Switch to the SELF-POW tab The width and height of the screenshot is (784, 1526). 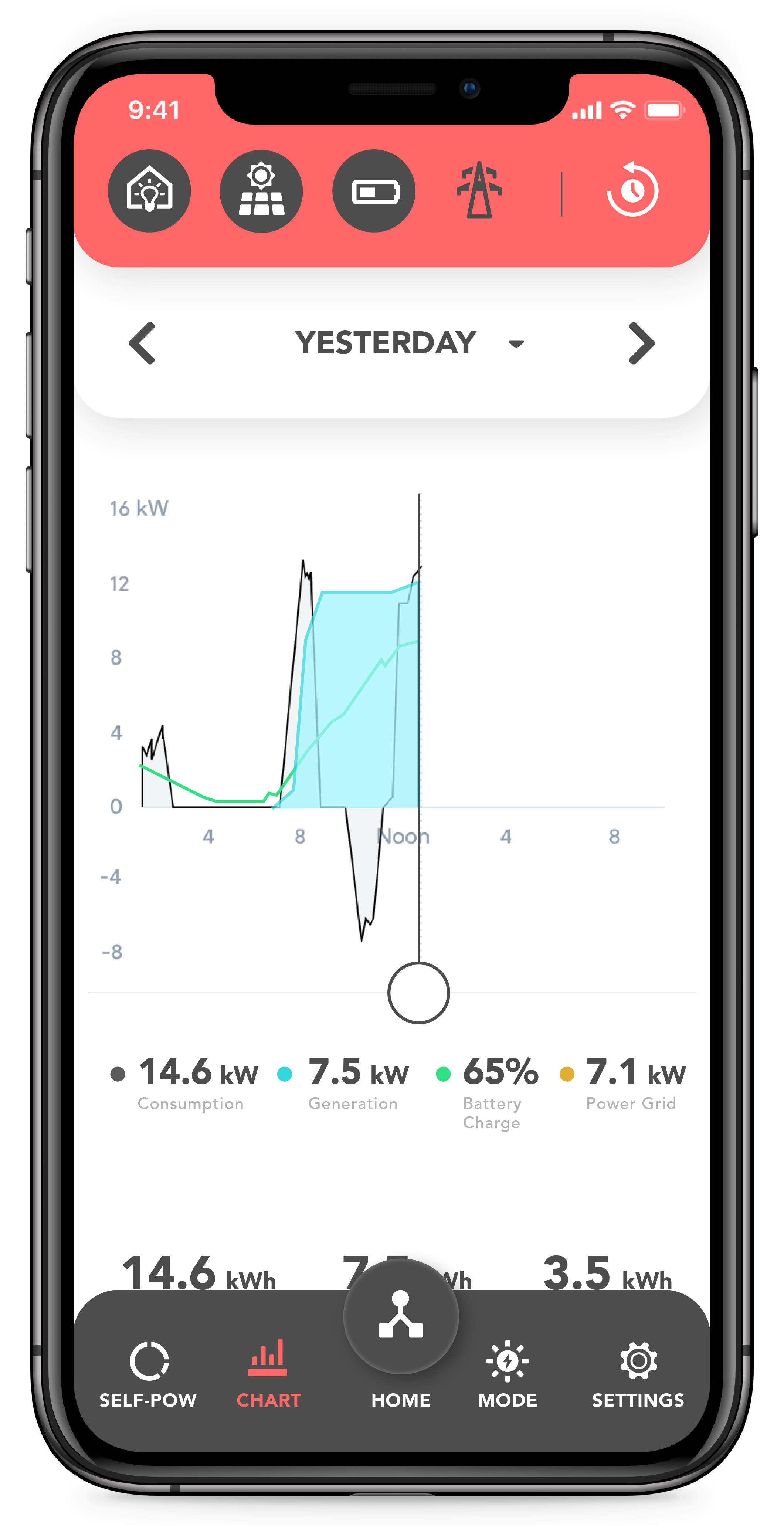click(x=148, y=1374)
